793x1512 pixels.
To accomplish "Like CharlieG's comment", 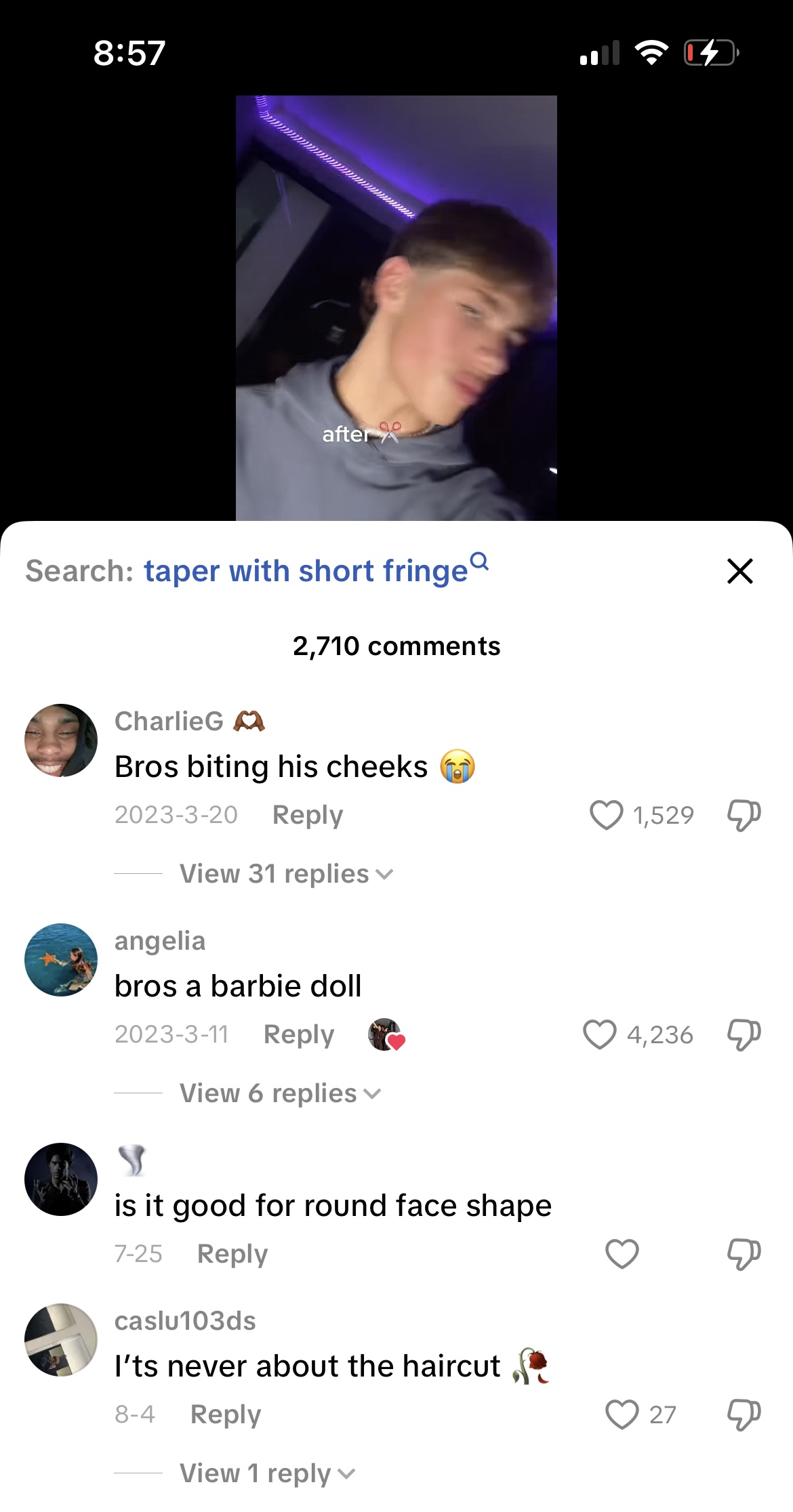I will (x=606, y=814).
